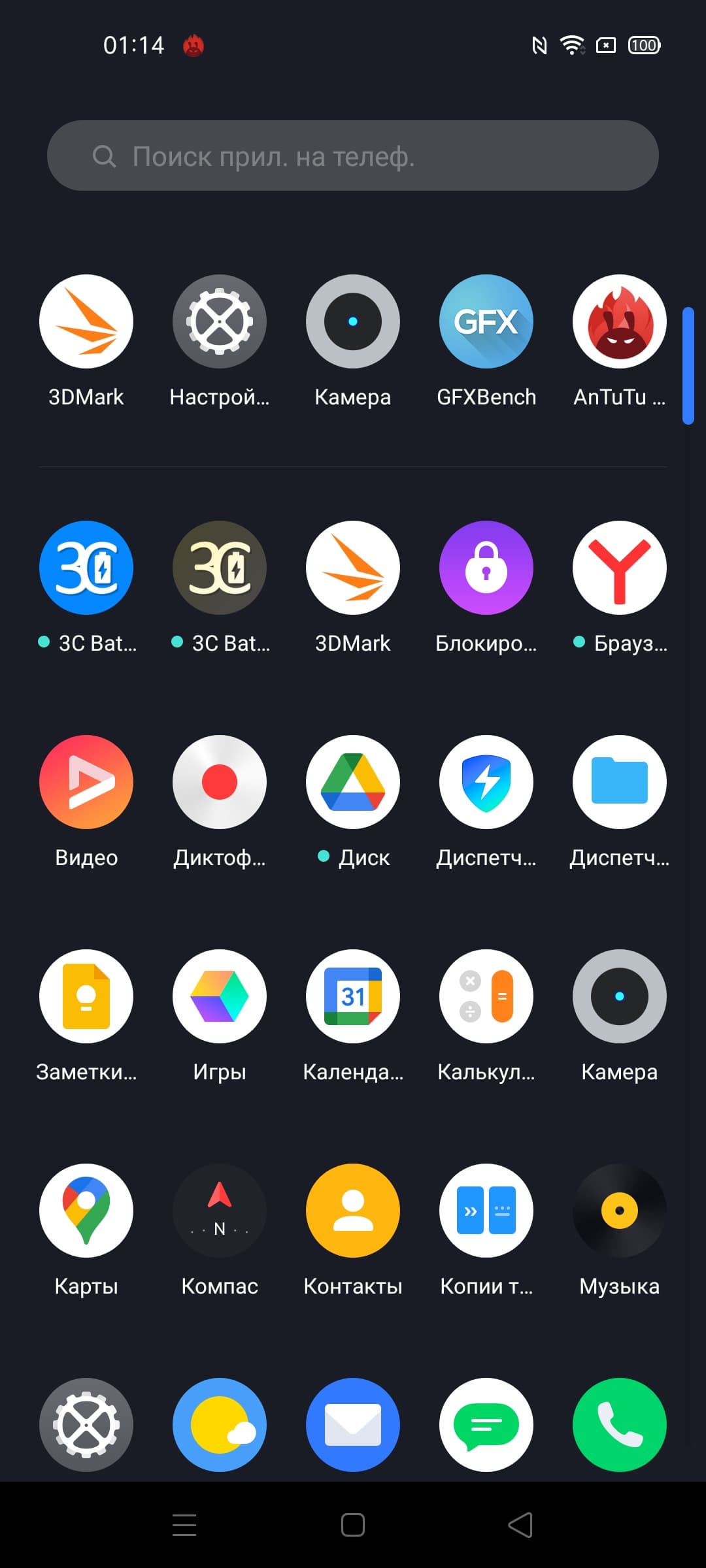The height and width of the screenshot is (1568, 706).
Task: Launch GFXBench from the suggested apps
Action: coord(486,321)
